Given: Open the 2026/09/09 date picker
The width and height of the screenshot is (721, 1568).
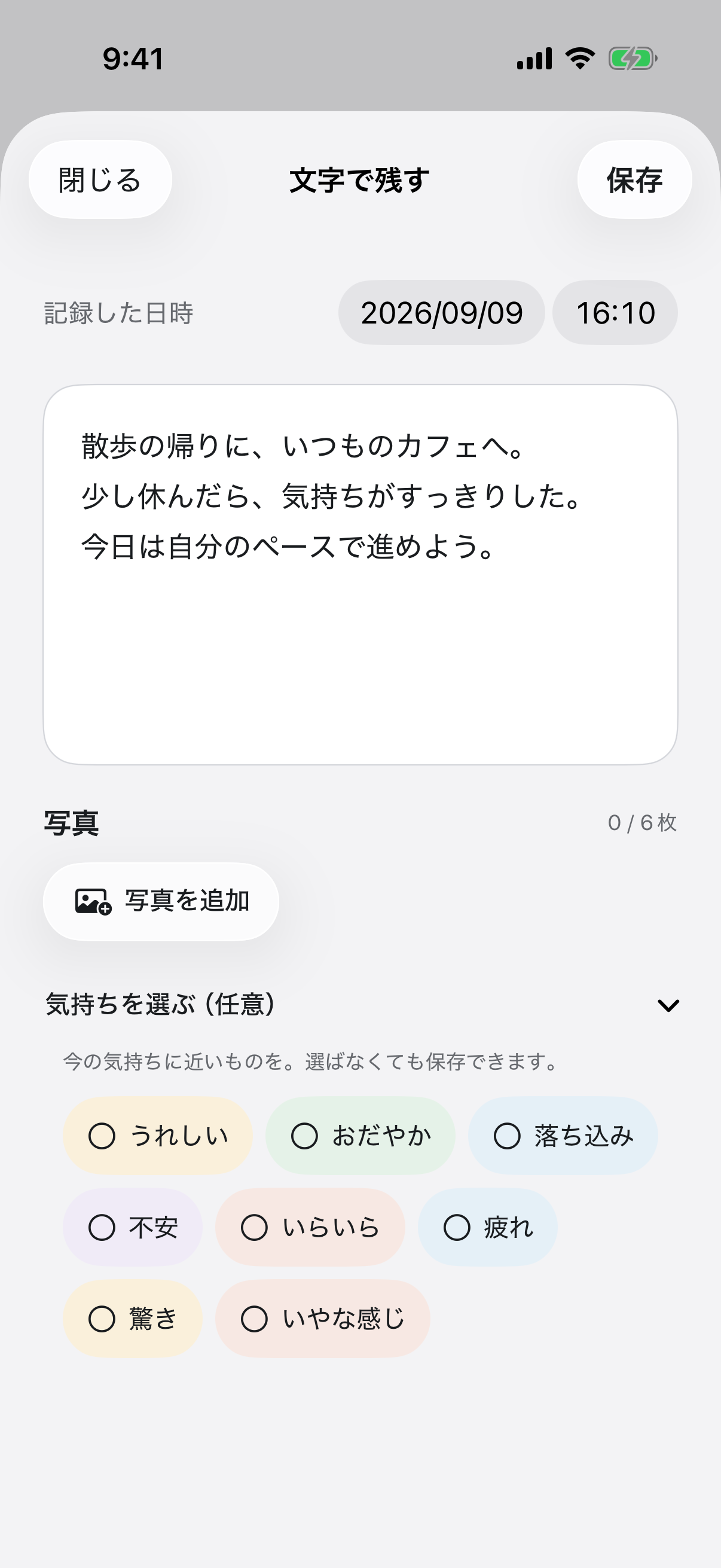Looking at the screenshot, I should 442,313.
